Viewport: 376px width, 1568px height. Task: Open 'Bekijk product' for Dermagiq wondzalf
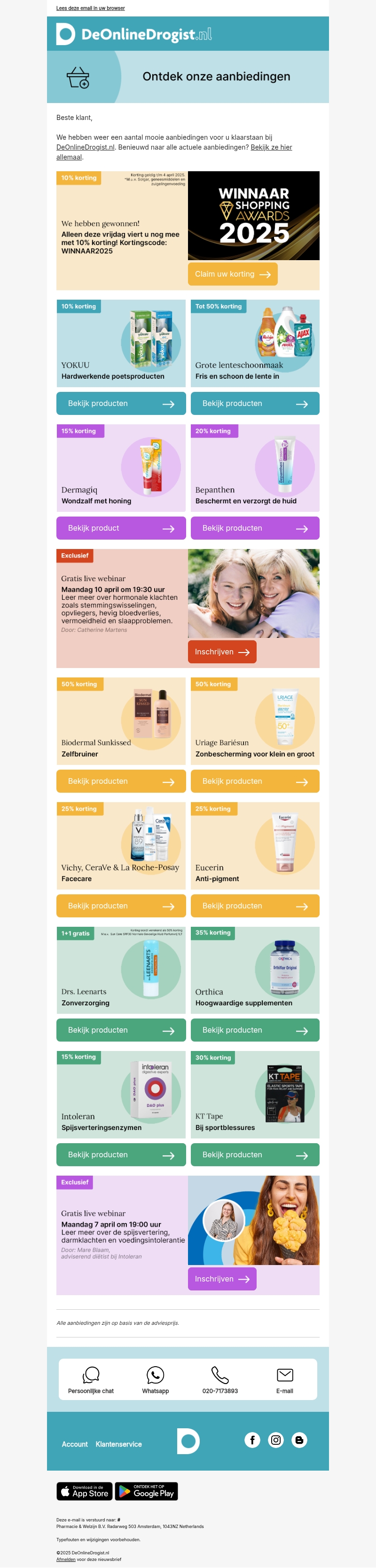[x=120, y=528]
